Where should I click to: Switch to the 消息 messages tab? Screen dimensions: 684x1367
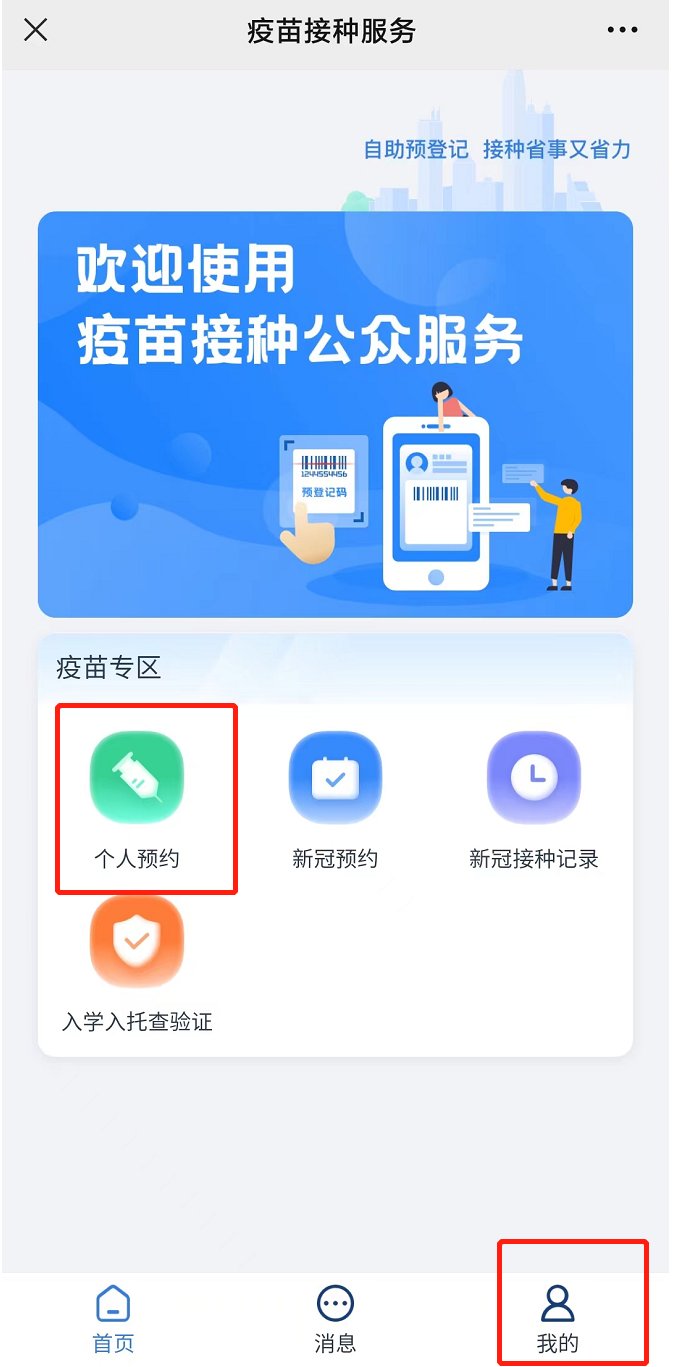[x=335, y=1318]
